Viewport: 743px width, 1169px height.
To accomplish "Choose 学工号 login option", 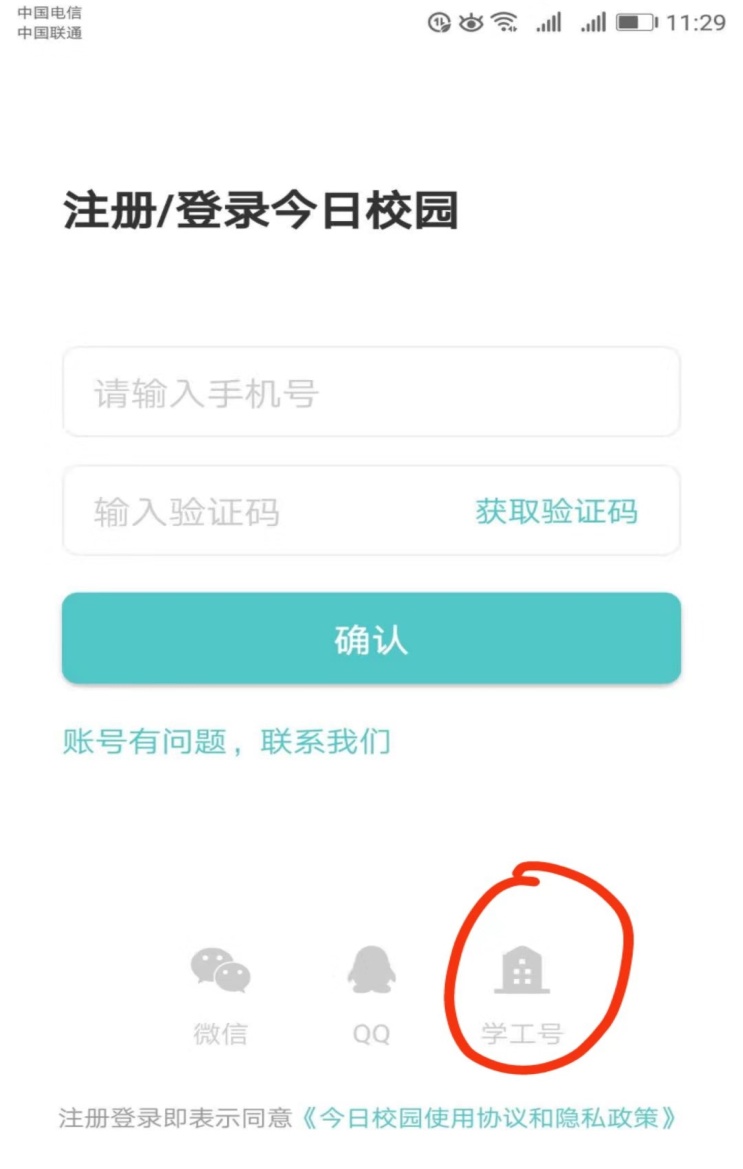I will [522, 991].
